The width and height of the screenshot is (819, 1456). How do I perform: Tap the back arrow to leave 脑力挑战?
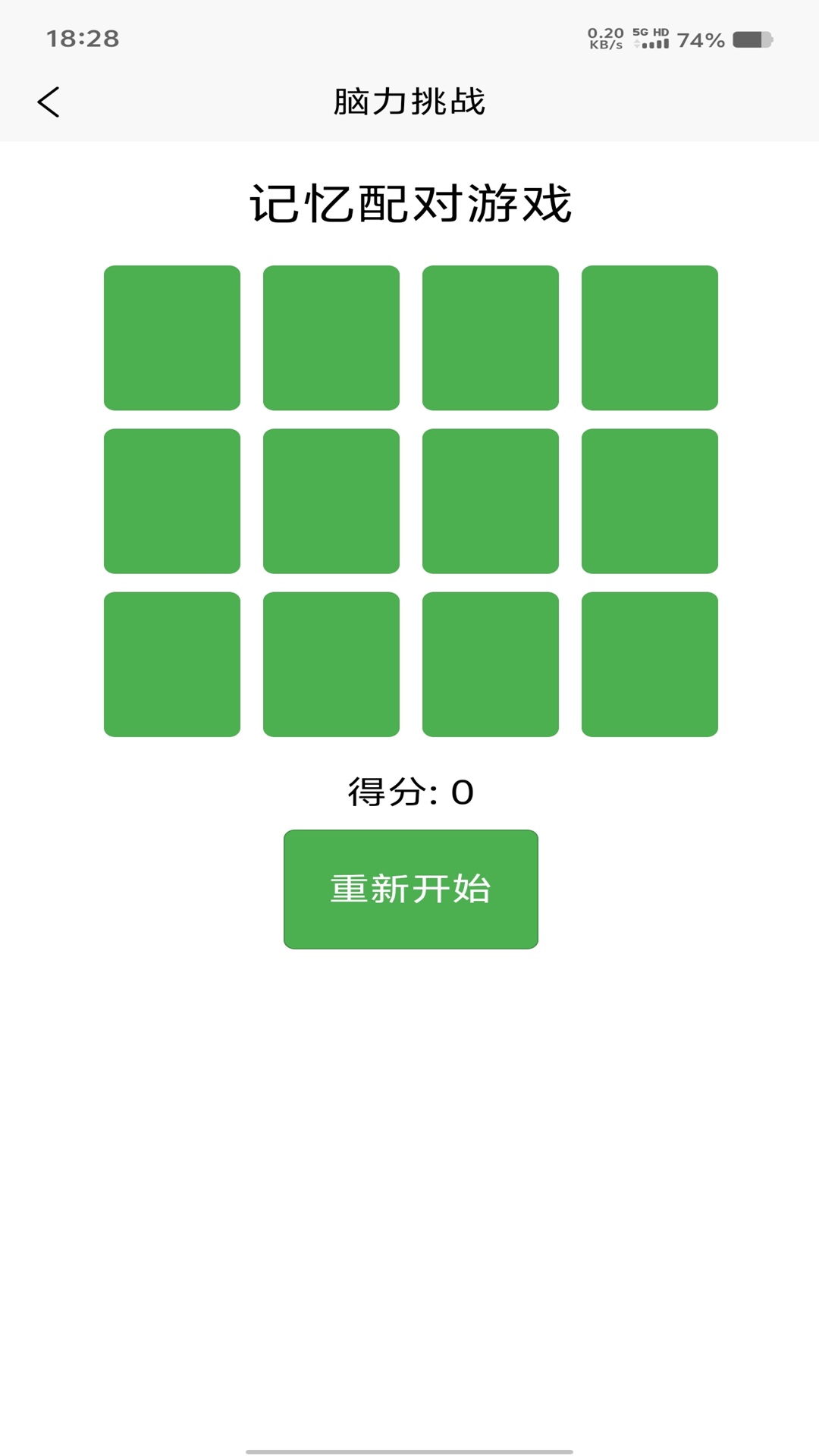(x=50, y=101)
